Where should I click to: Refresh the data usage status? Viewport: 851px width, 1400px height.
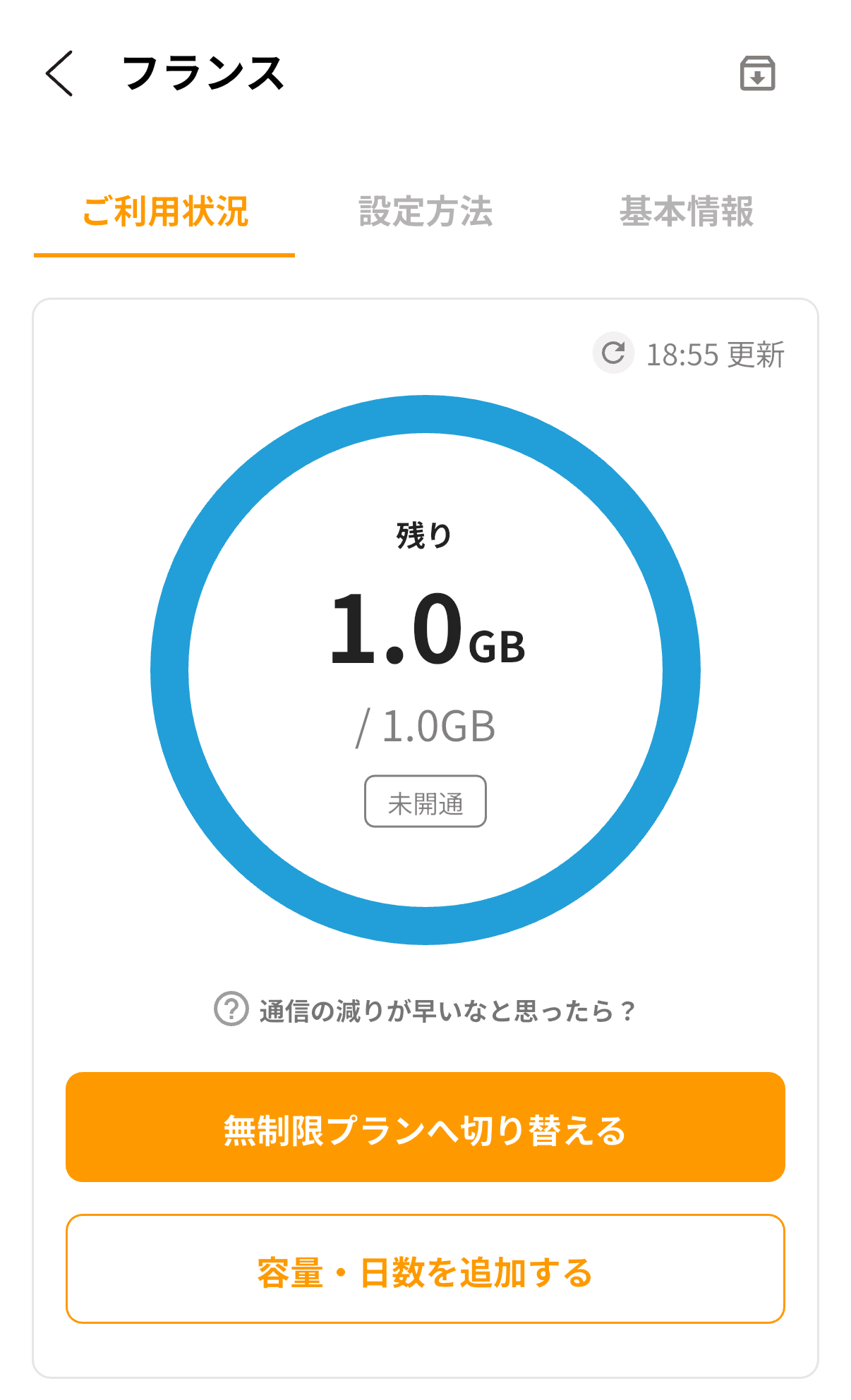click(x=613, y=353)
